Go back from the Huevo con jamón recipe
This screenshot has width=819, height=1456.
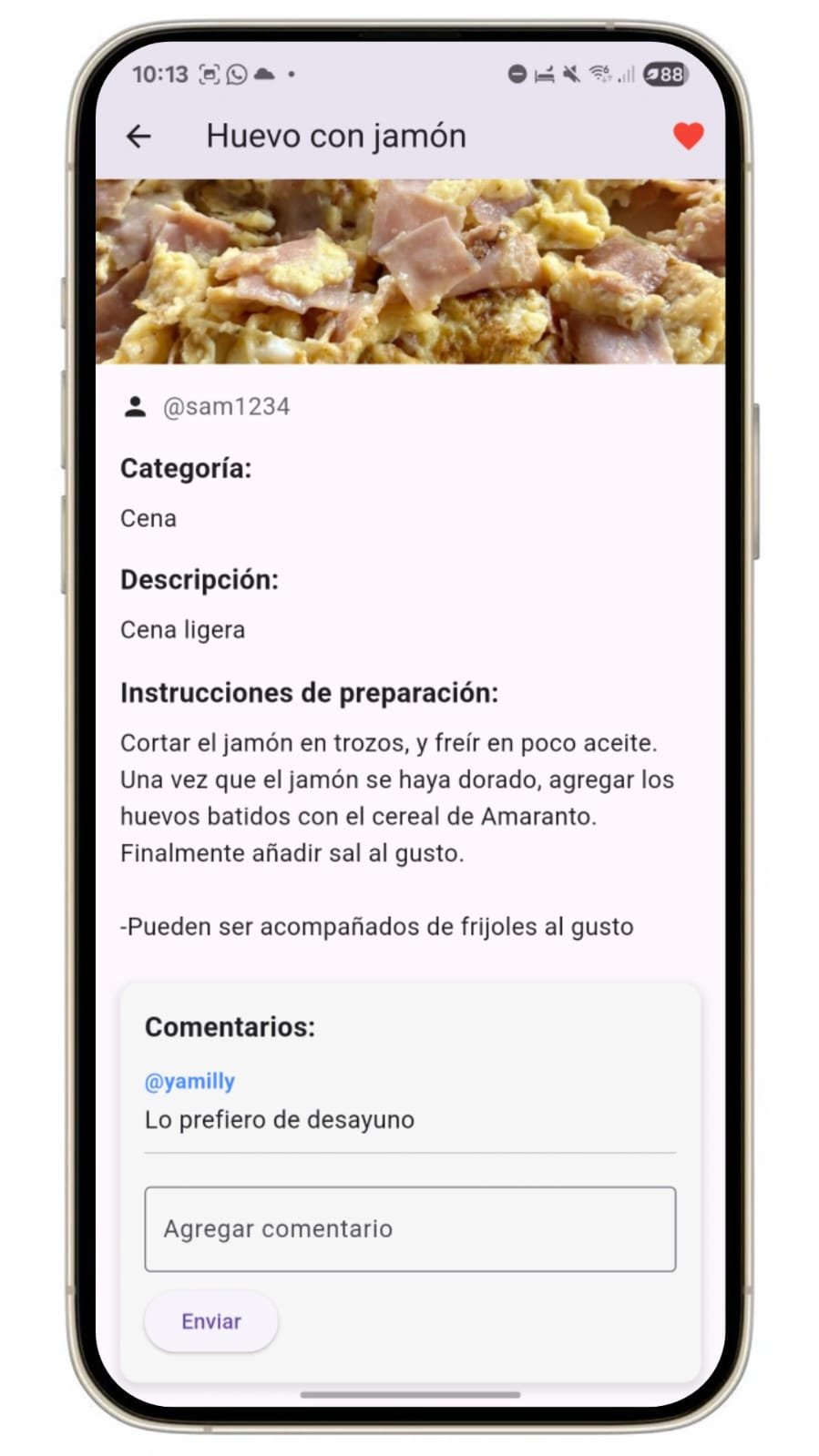pos(138,137)
